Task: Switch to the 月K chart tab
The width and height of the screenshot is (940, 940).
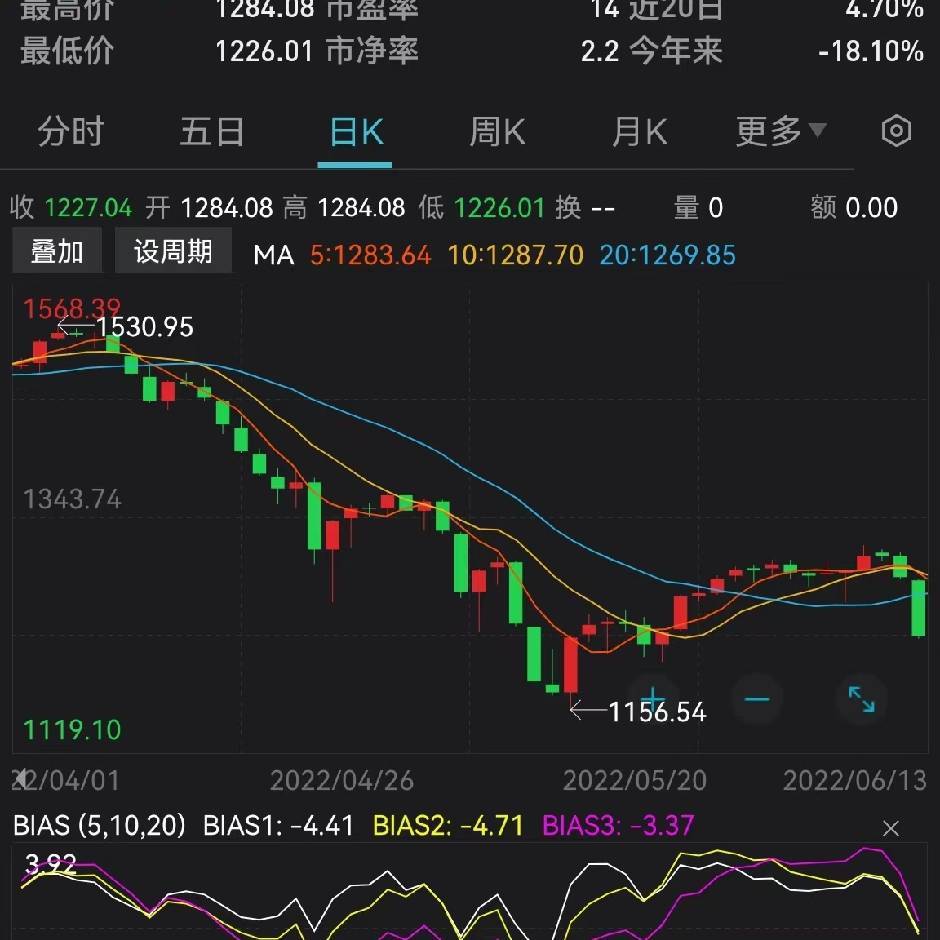Action: click(x=639, y=132)
